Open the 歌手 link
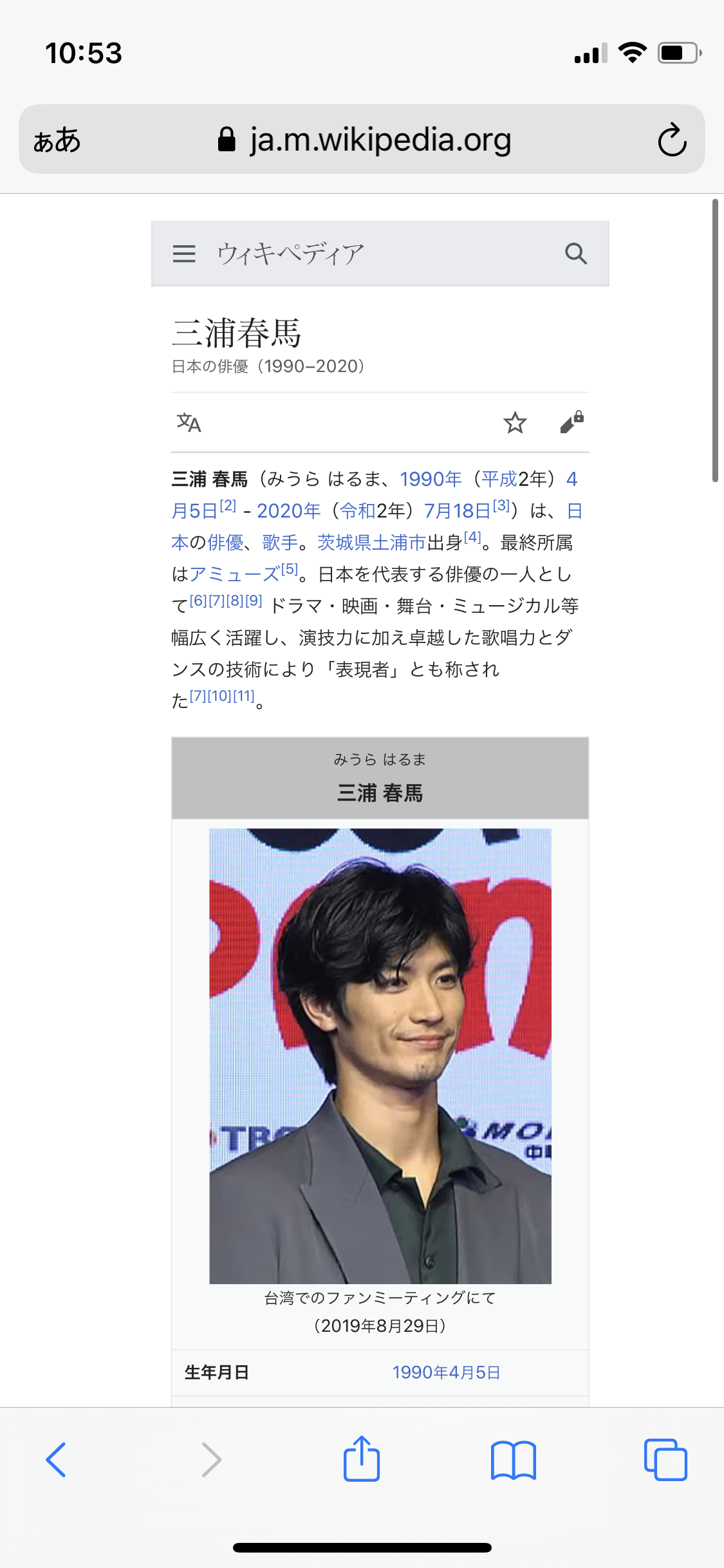 [280, 543]
